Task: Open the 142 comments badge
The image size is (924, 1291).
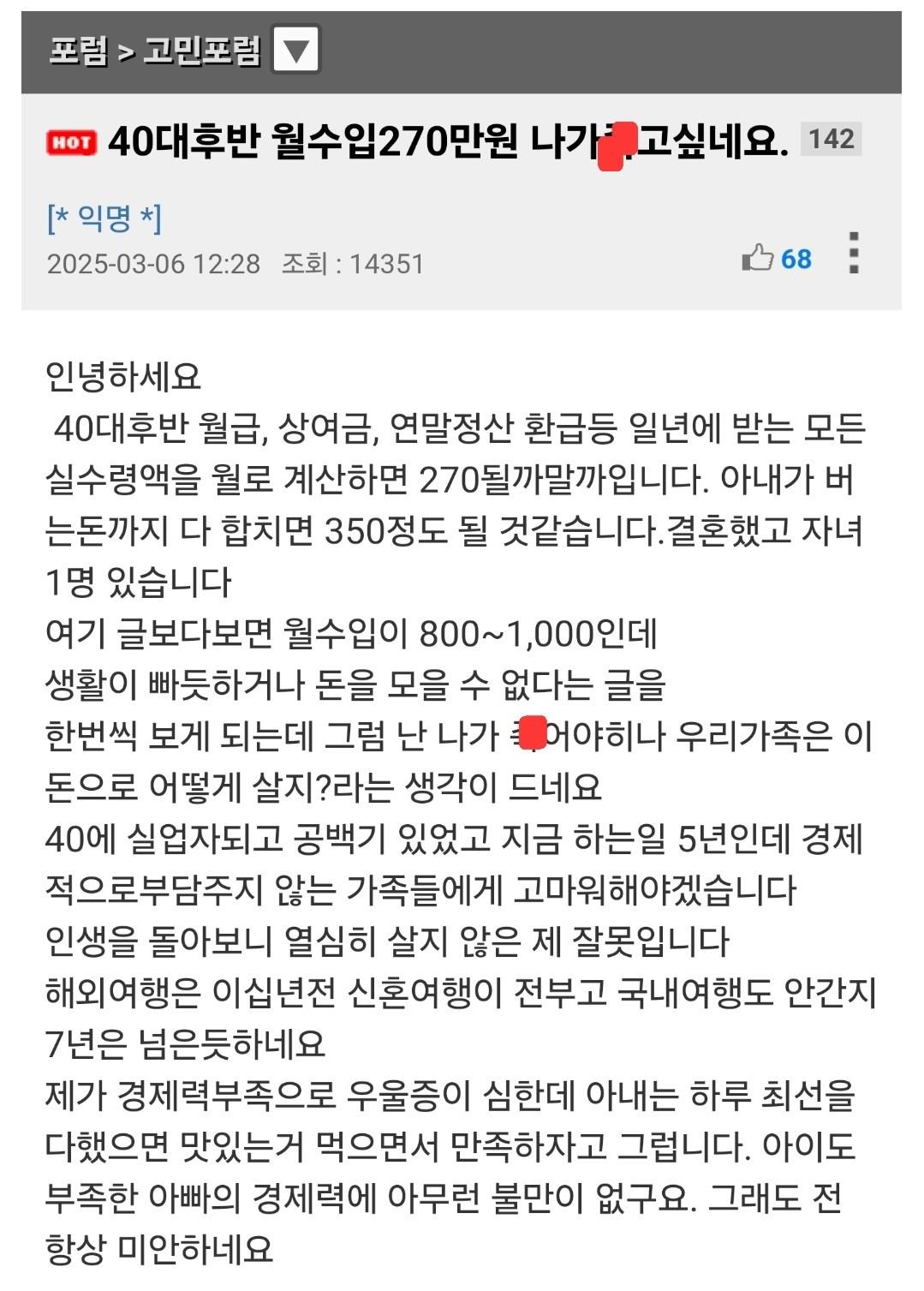Action: pos(831,140)
